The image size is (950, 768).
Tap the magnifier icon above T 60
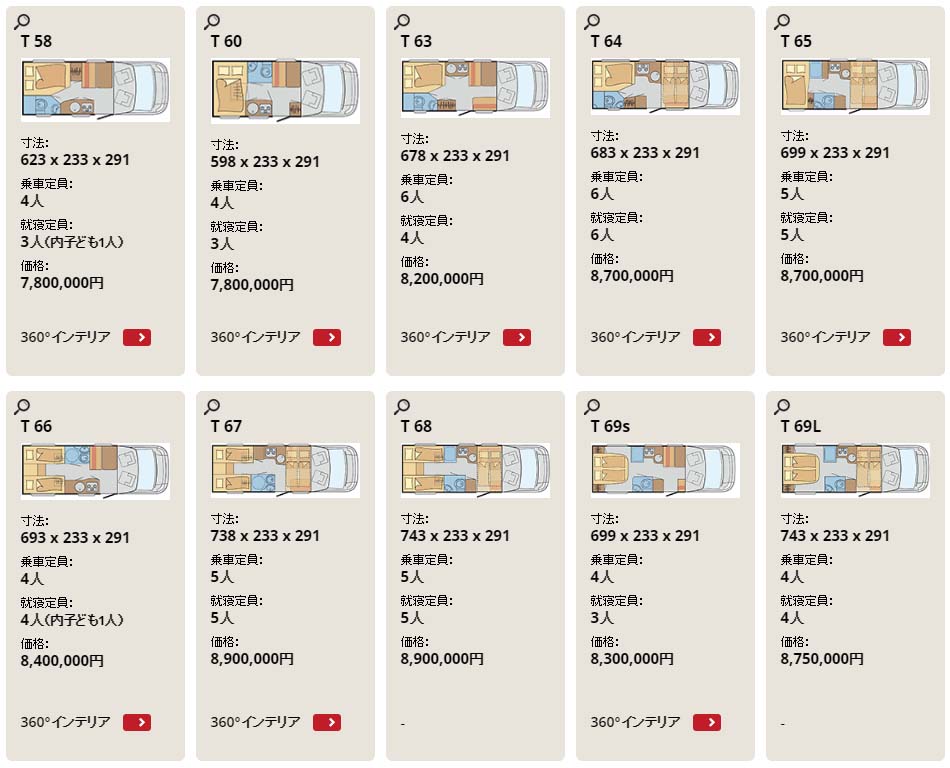point(212,22)
